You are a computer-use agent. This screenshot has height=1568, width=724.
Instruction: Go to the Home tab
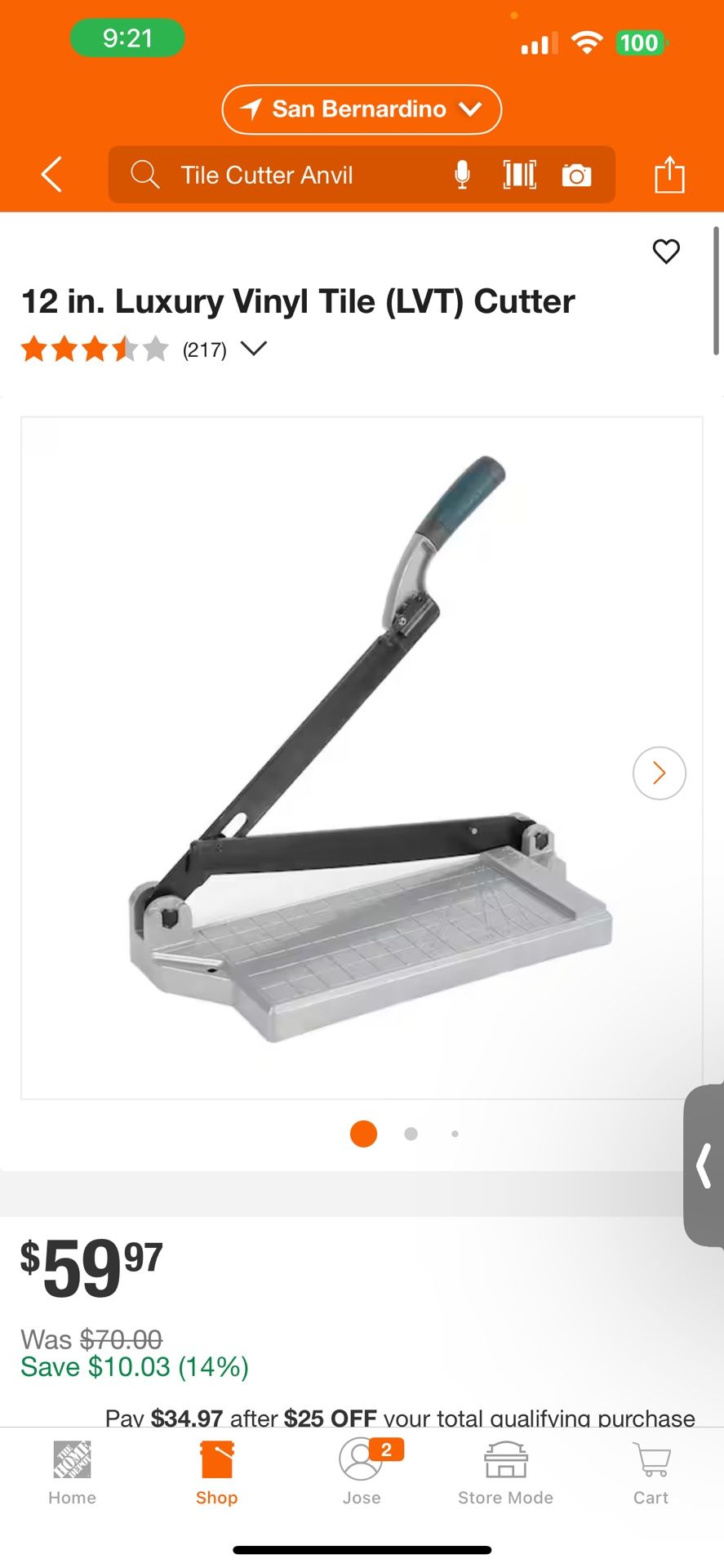click(72, 1473)
